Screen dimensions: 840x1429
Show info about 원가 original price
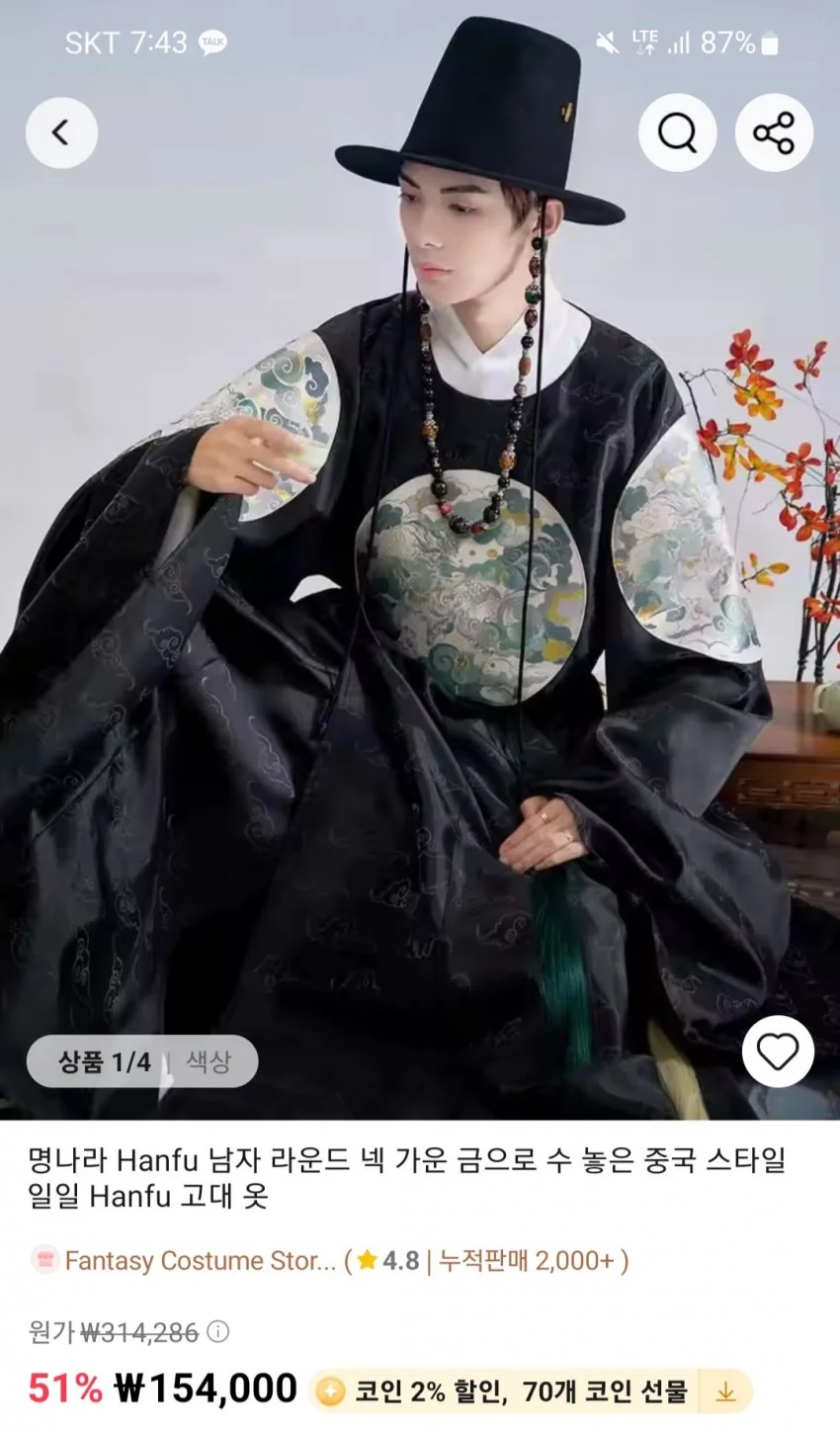click(217, 1332)
